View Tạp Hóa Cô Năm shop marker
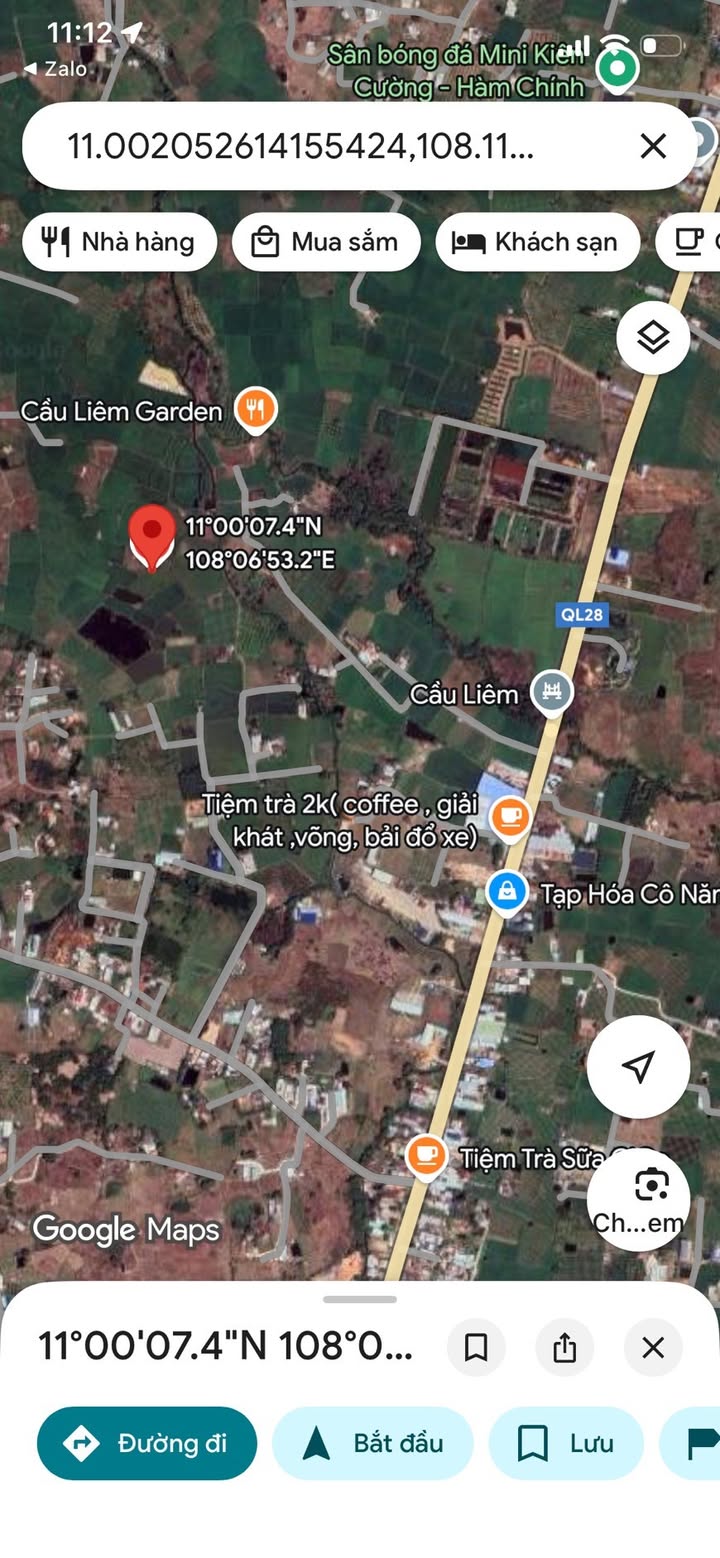Viewport: 720px width, 1558px height. coord(507,890)
